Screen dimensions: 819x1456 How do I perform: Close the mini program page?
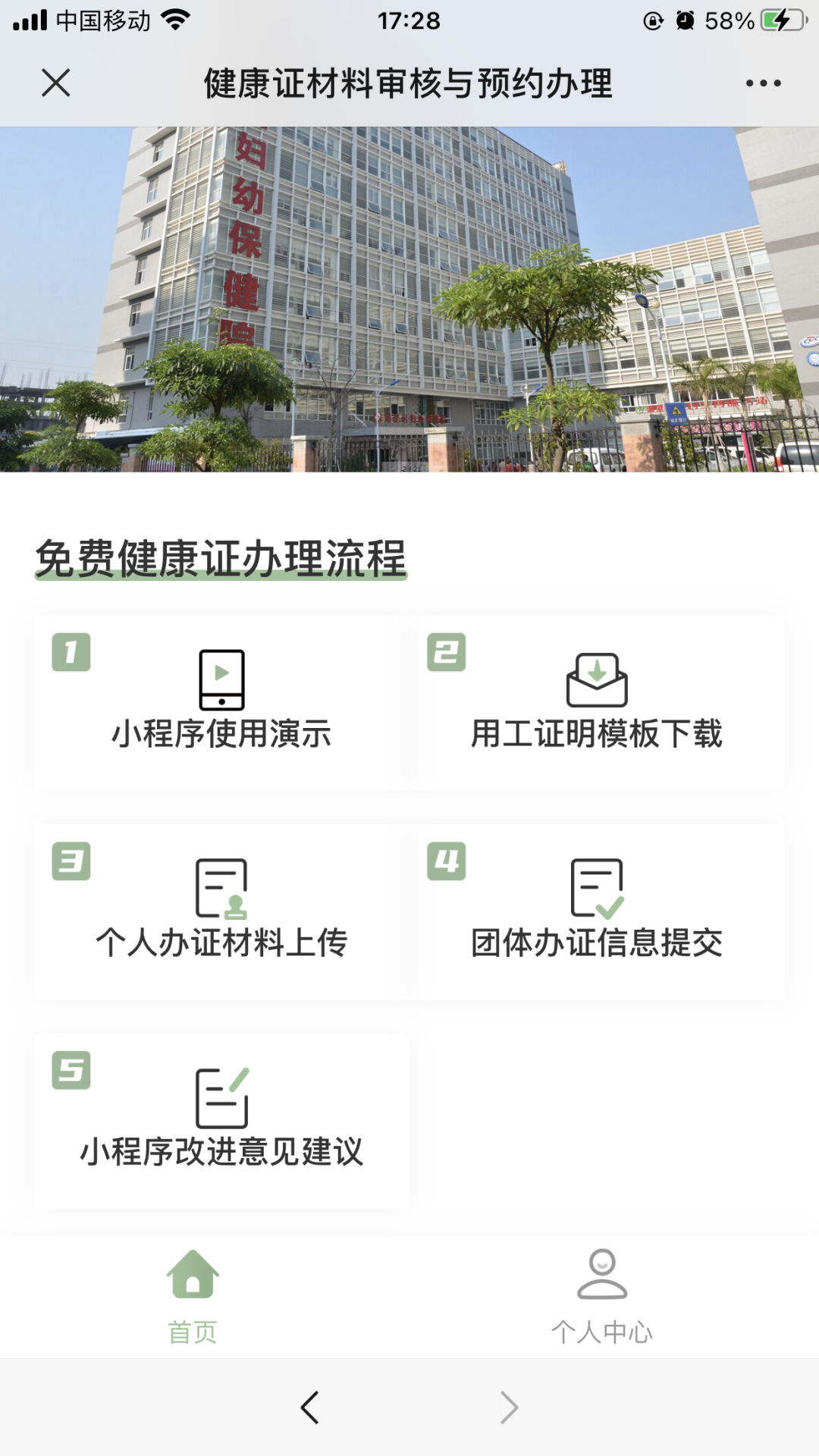click(56, 83)
